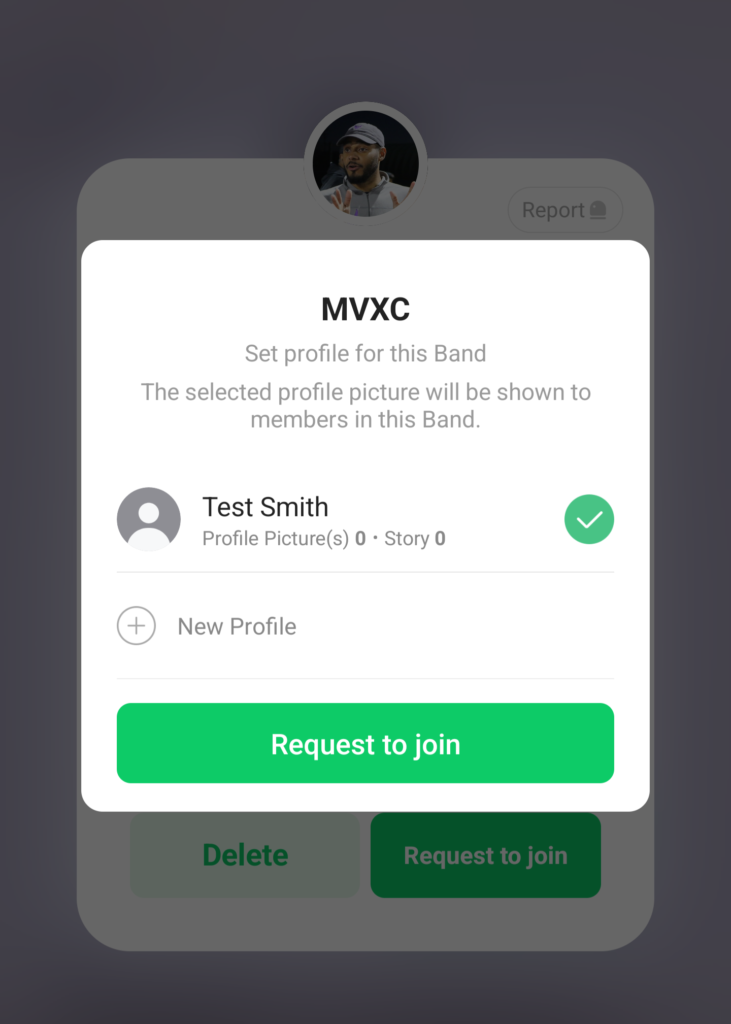Select the Test Smith profile
Screen dimensions: 731x1024
pyautogui.click(x=365, y=519)
